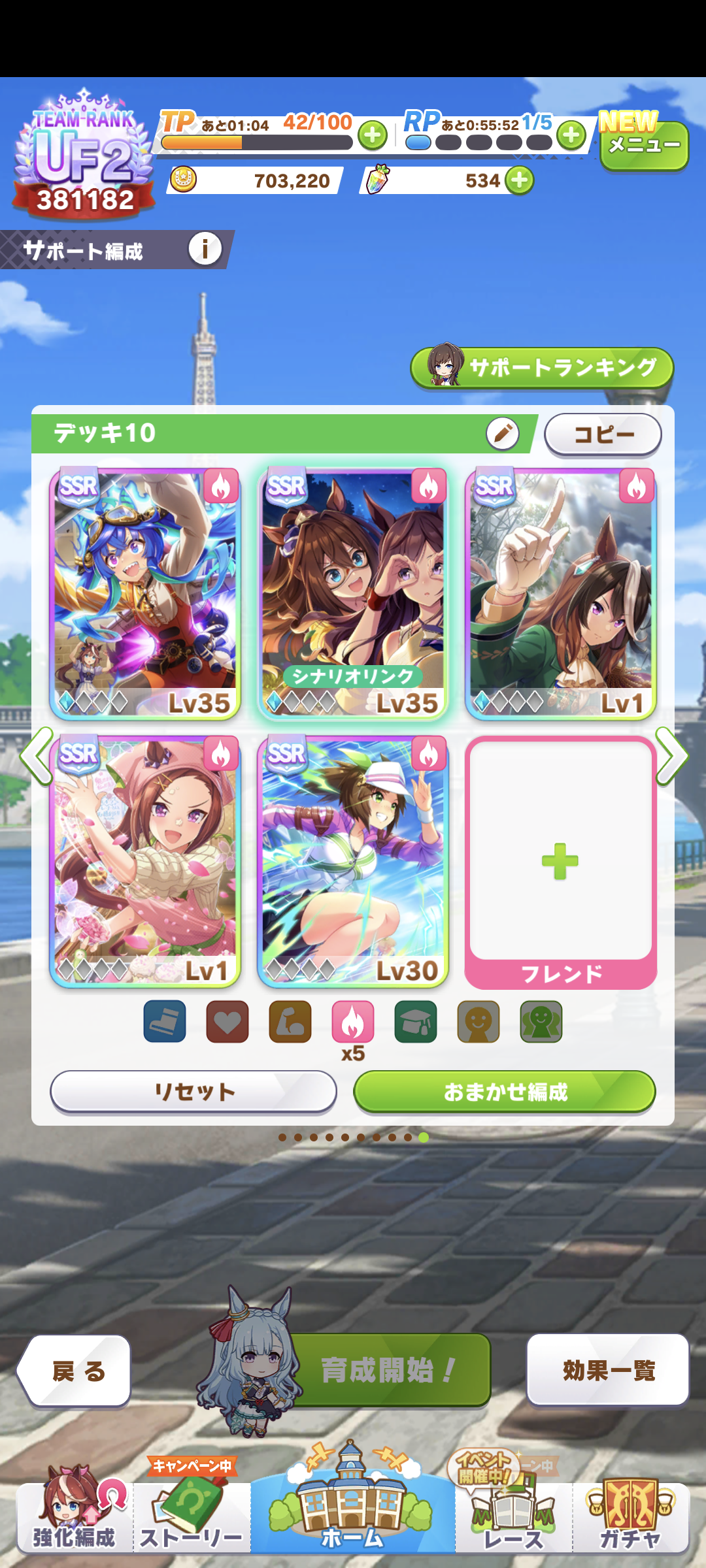Edit the デッキ10 deck name
The width and height of the screenshot is (706, 1568).
[x=502, y=433]
